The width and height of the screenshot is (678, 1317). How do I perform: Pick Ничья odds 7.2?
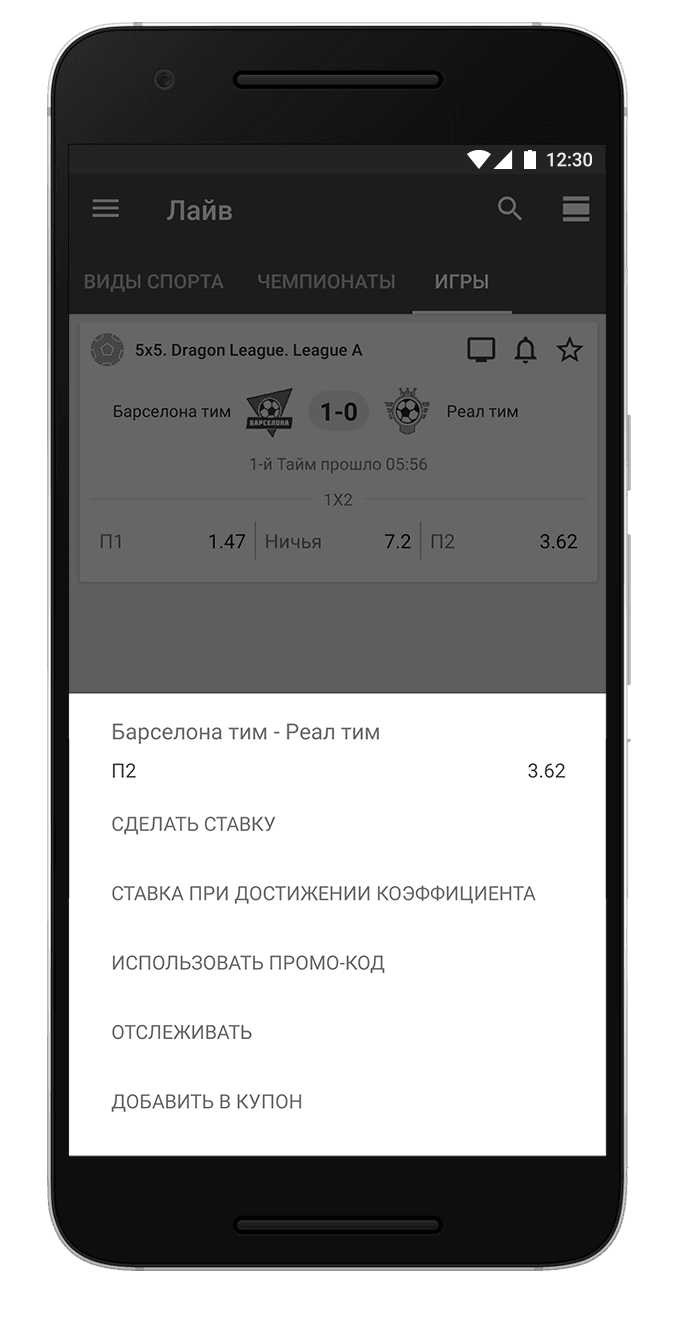(337, 541)
